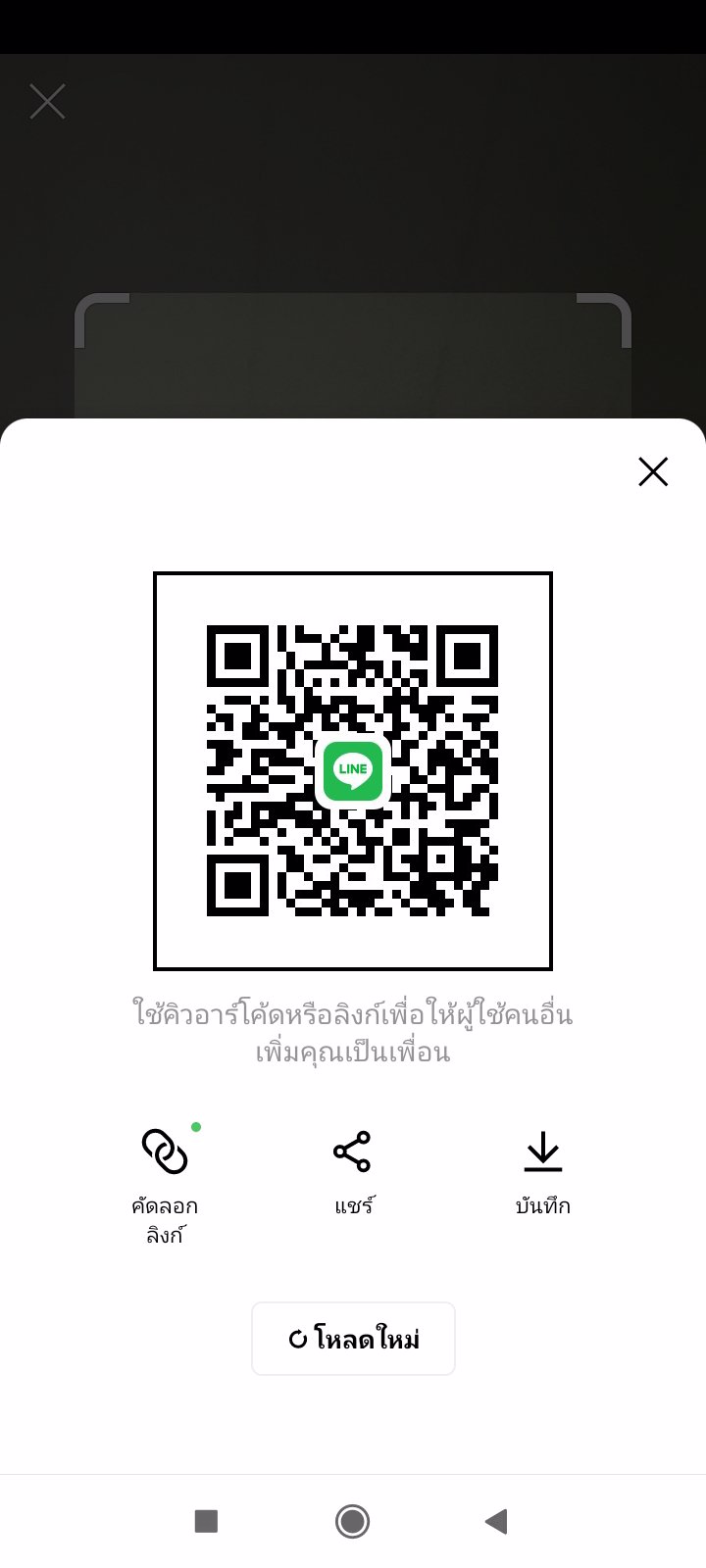
Task: Share the QR code (แชร์)
Action: [x=352, y=1171]
